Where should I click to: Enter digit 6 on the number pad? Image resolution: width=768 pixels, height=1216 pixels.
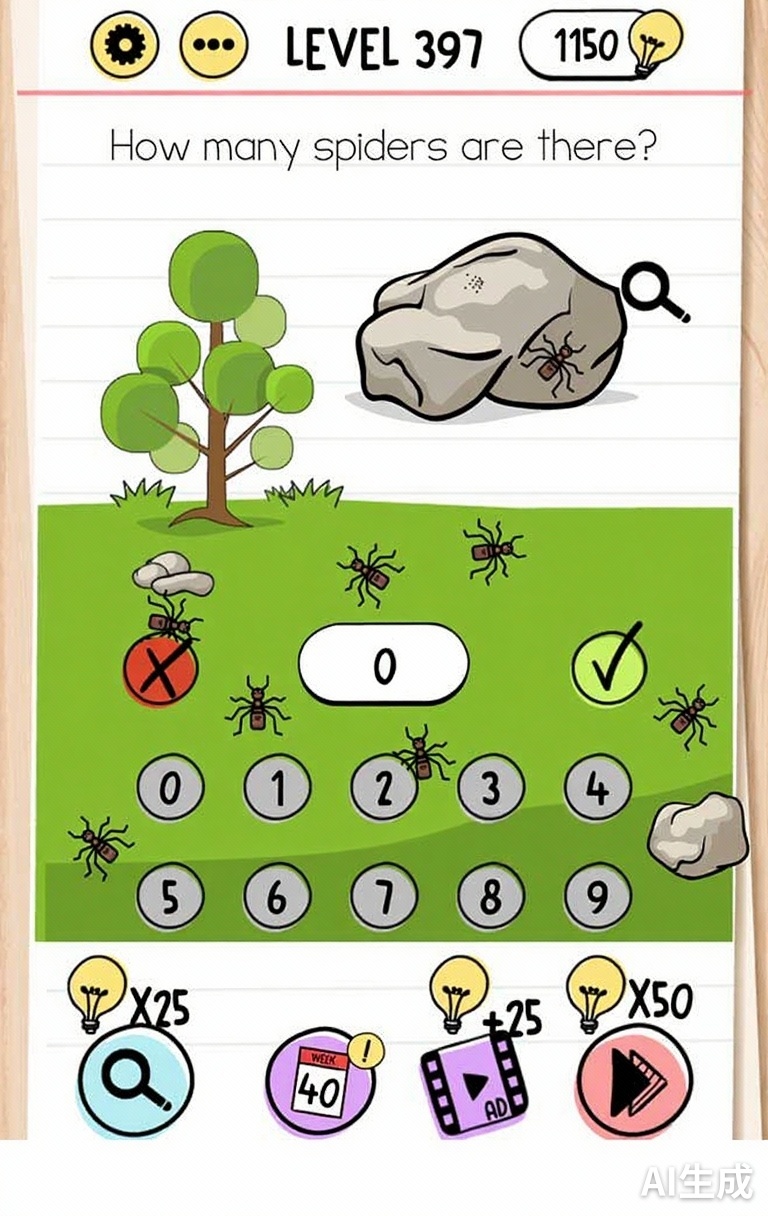[277, 897]
